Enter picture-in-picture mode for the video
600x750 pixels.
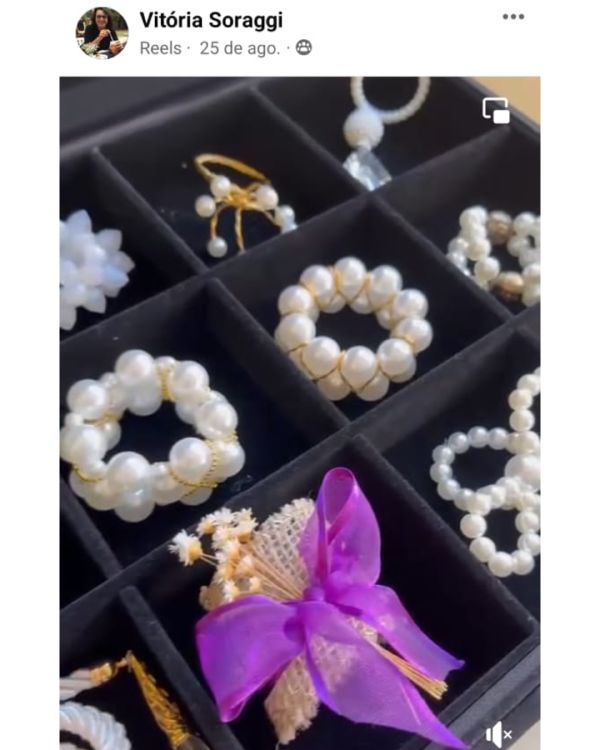pos(496,110)
